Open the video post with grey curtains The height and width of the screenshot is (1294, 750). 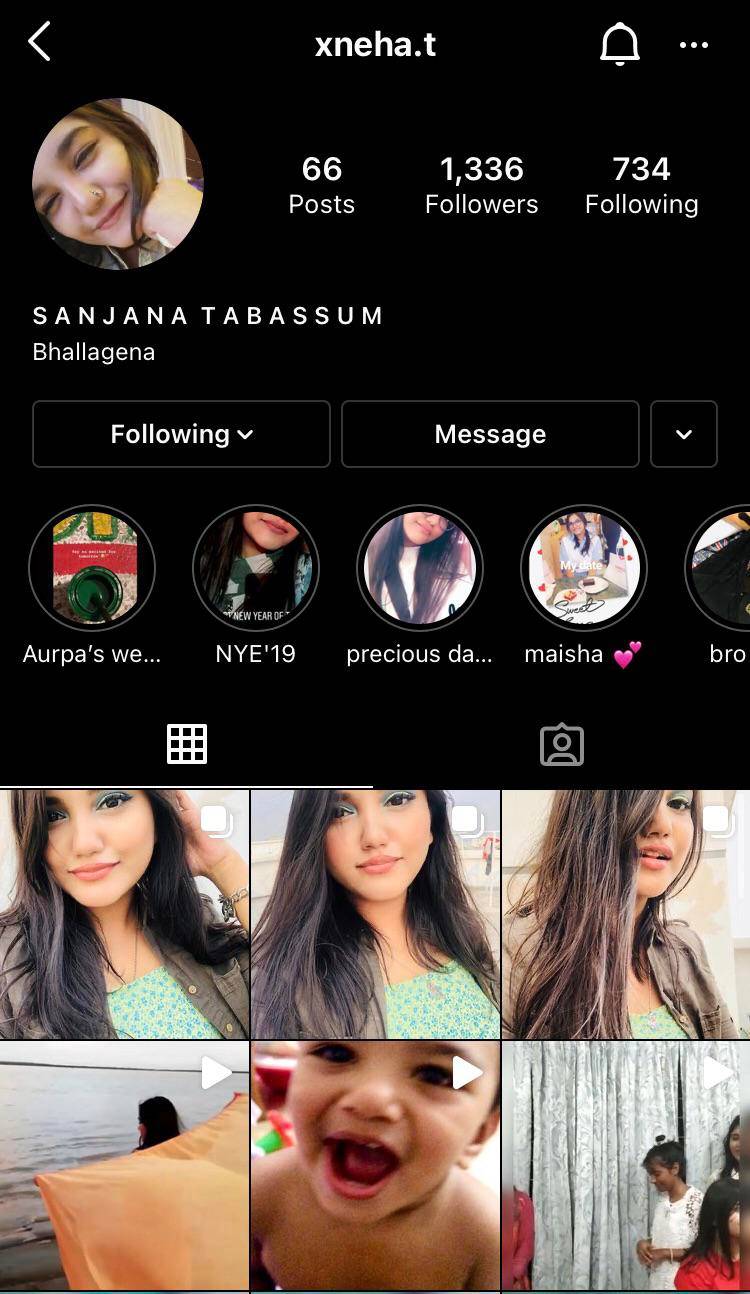[626, 1165]
